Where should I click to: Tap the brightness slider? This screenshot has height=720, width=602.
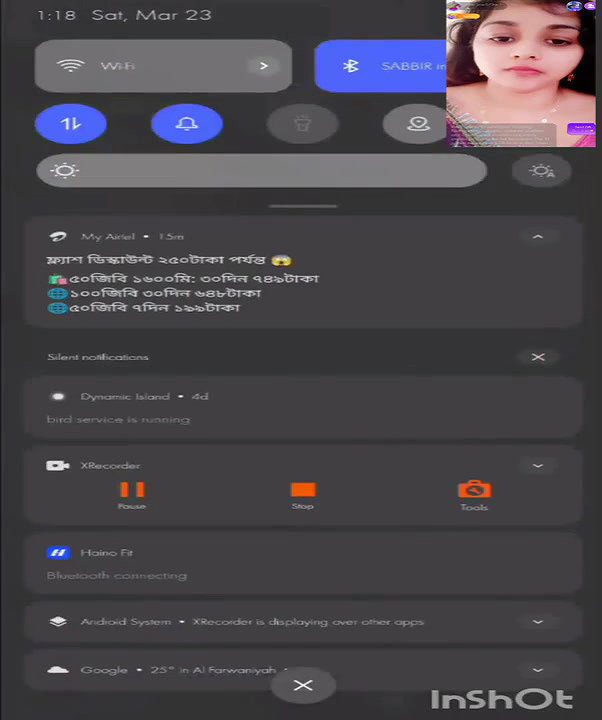(262, 171)
